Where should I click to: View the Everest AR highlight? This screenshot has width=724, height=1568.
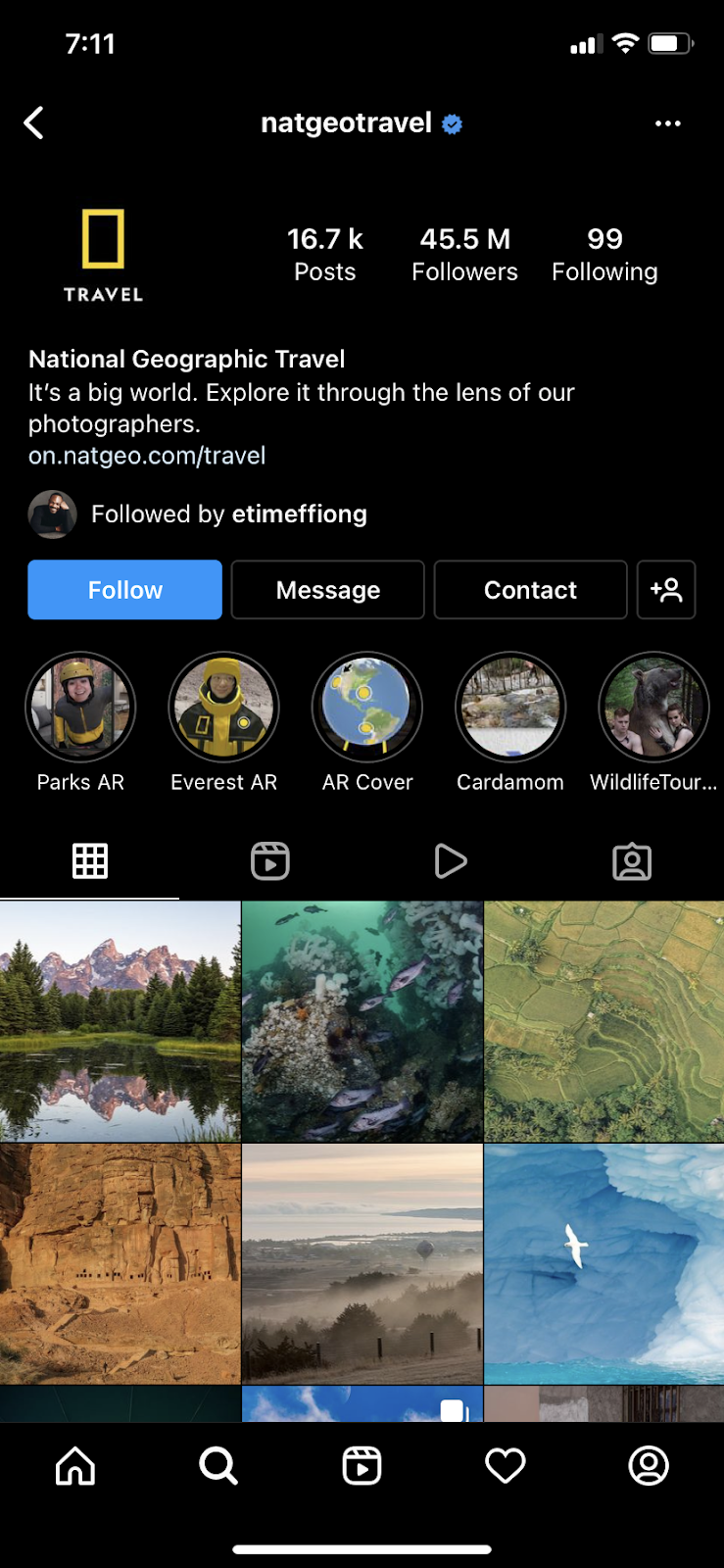(x=223, y=708)
